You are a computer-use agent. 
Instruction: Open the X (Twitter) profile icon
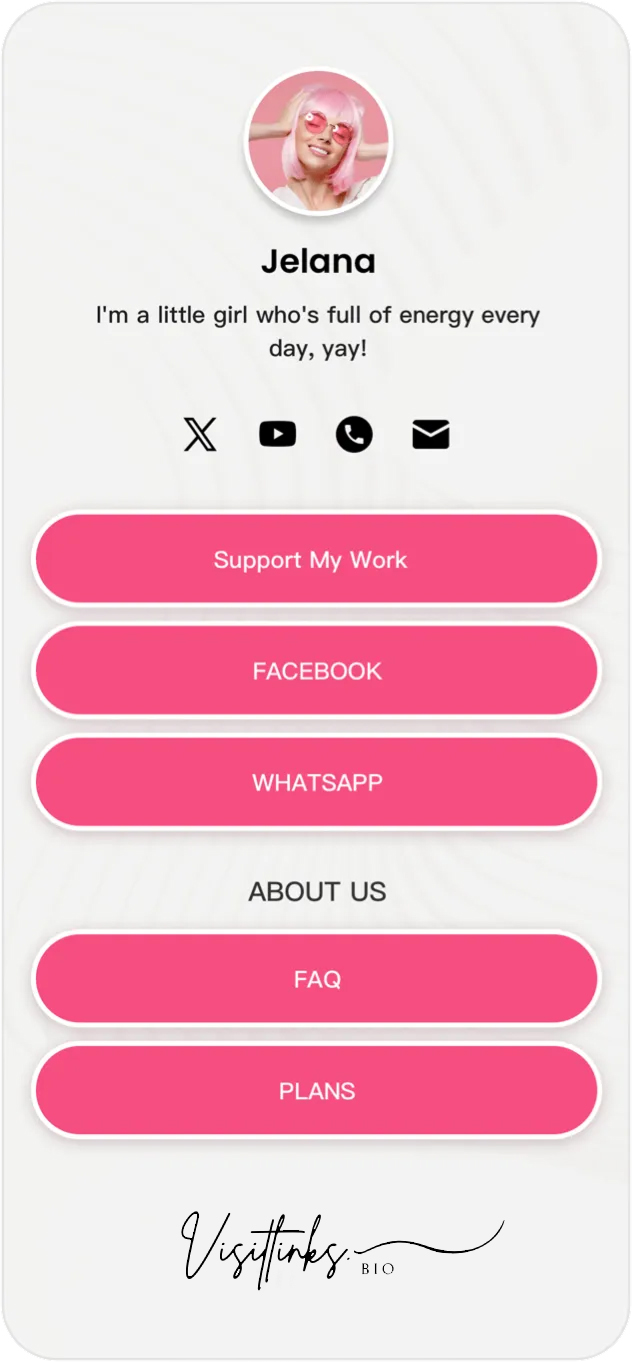200,434
